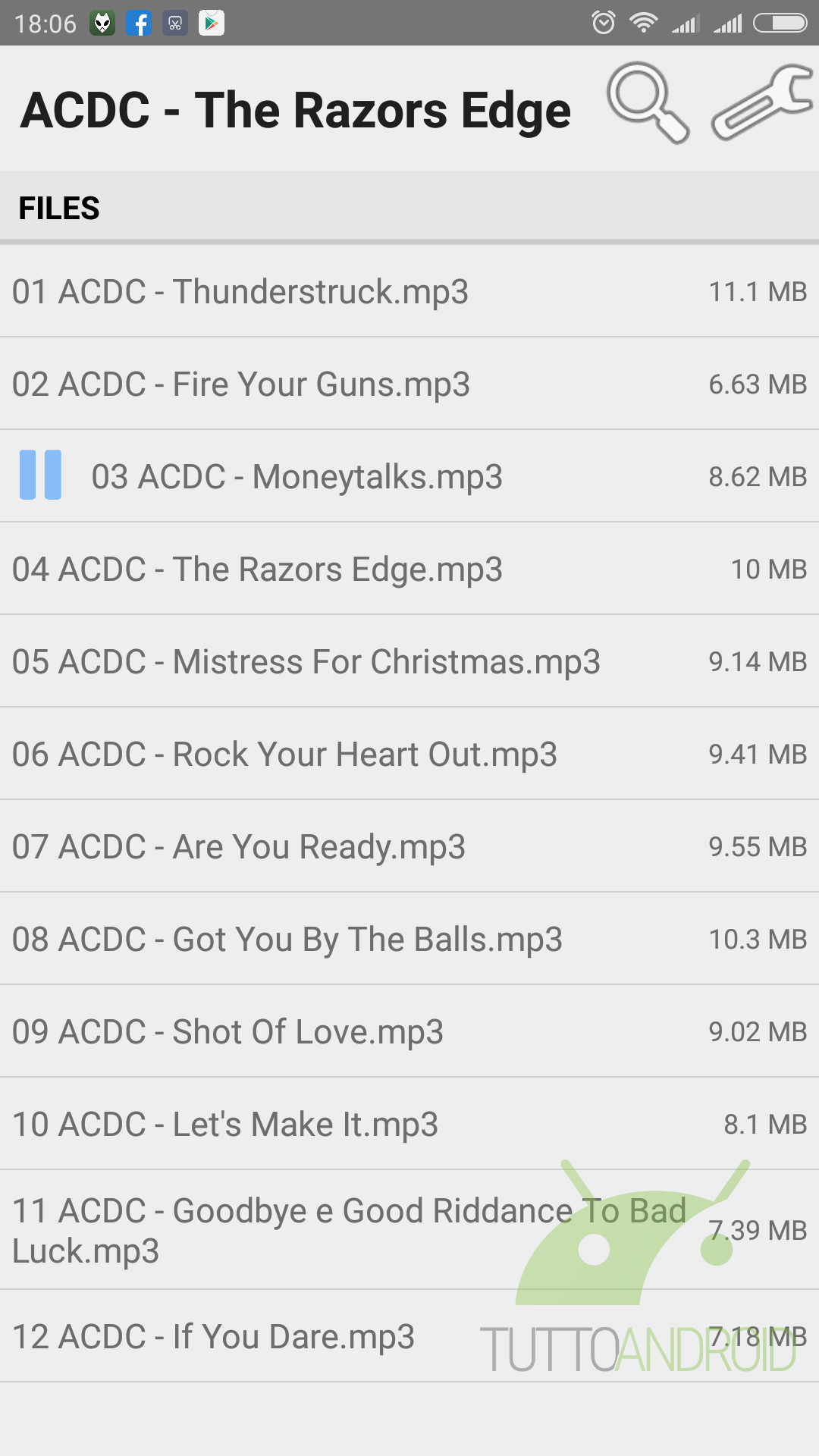Open settings with the wrench icon
This screenshot has width=819, height=1456.
pos(762,104)
